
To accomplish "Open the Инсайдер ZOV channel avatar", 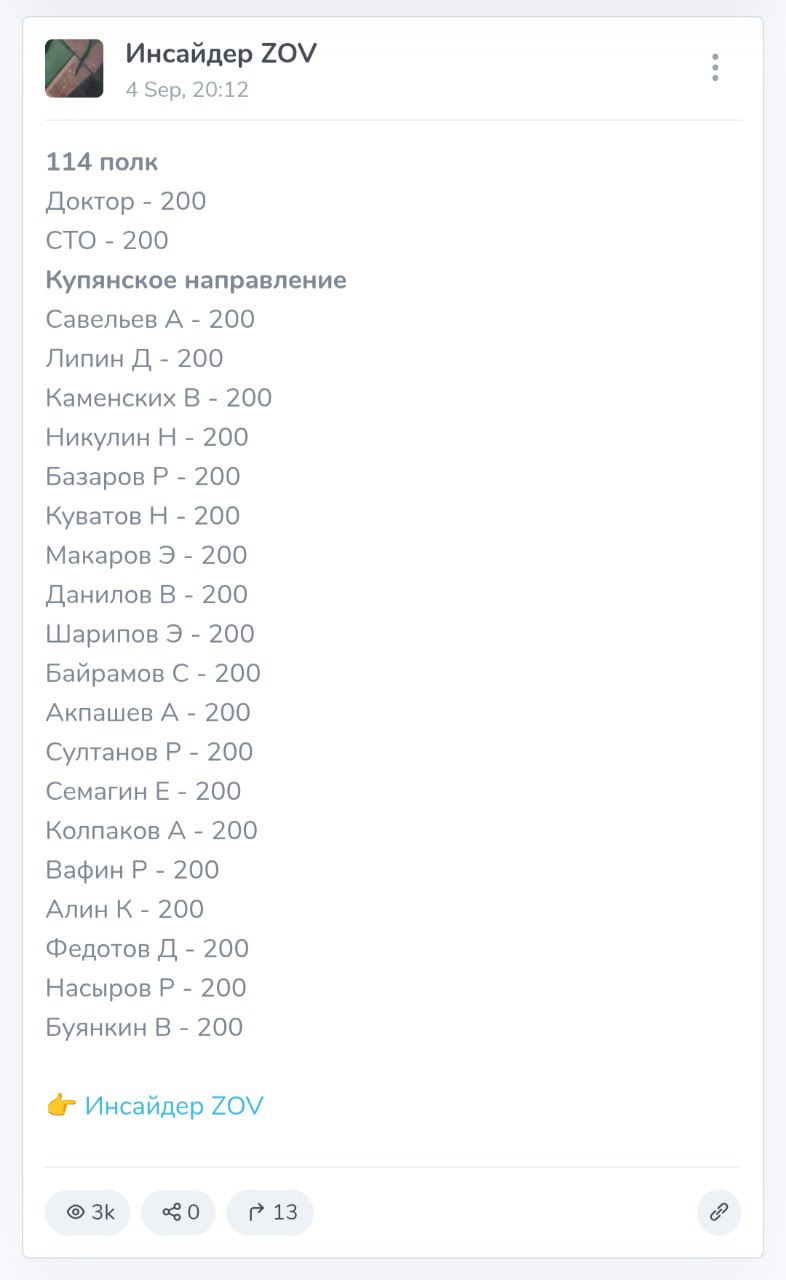I will [74, 68].
